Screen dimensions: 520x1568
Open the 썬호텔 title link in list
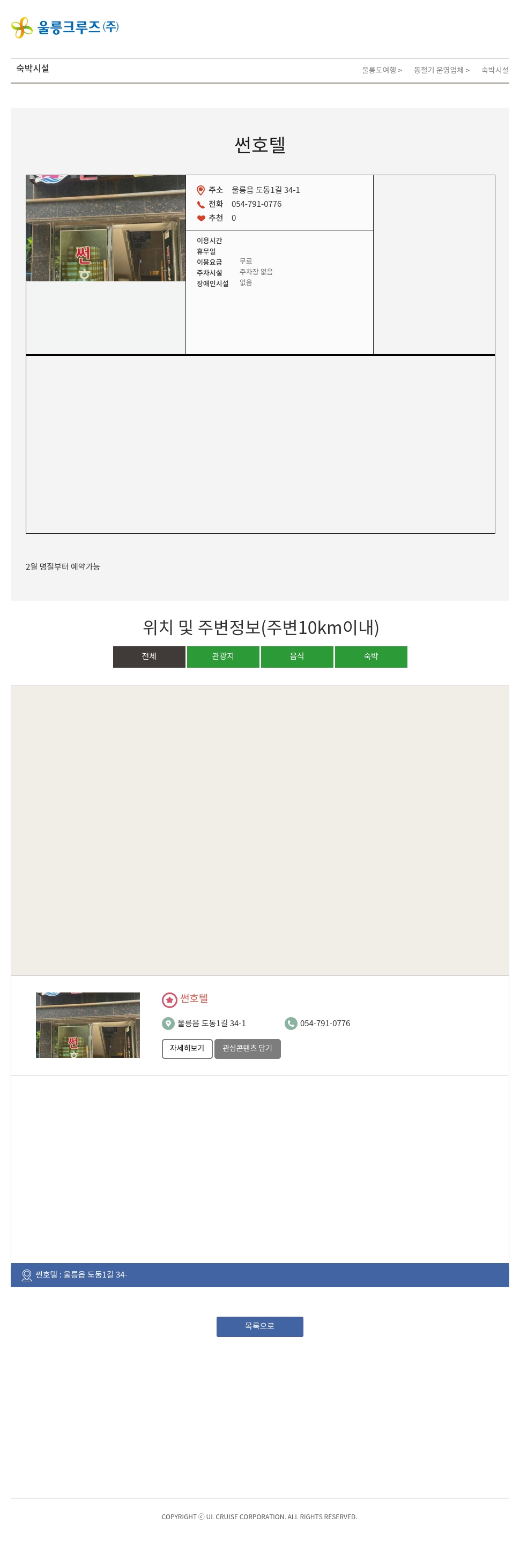tap(194, 998)
